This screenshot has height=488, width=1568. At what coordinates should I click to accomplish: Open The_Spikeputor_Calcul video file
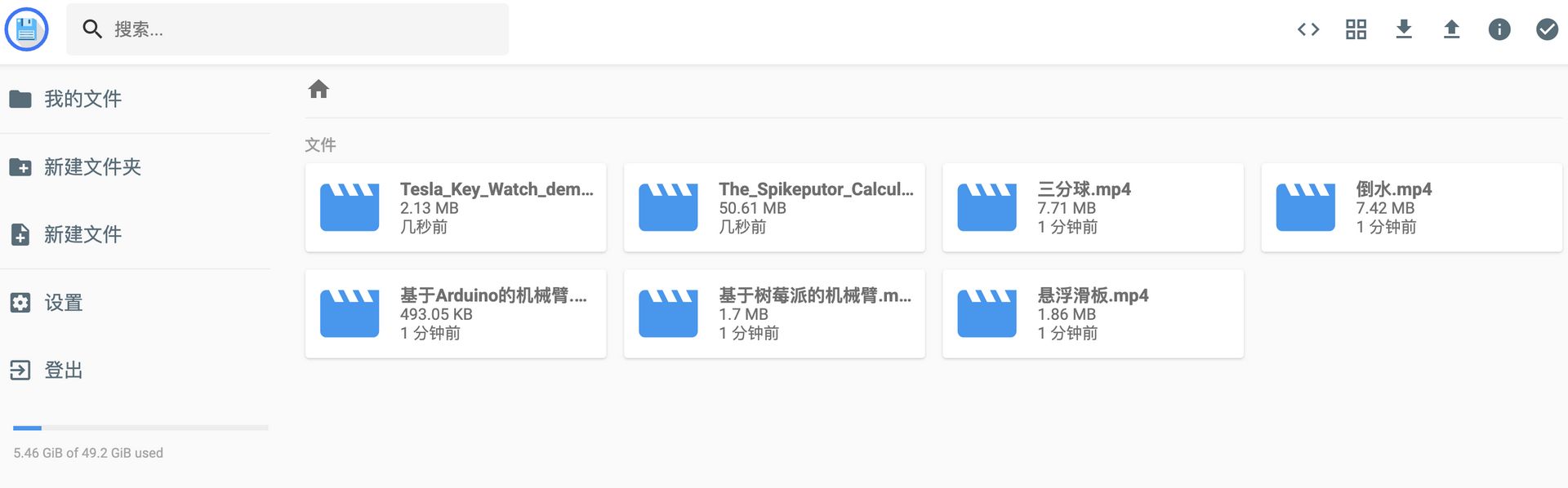coord(774,207)
